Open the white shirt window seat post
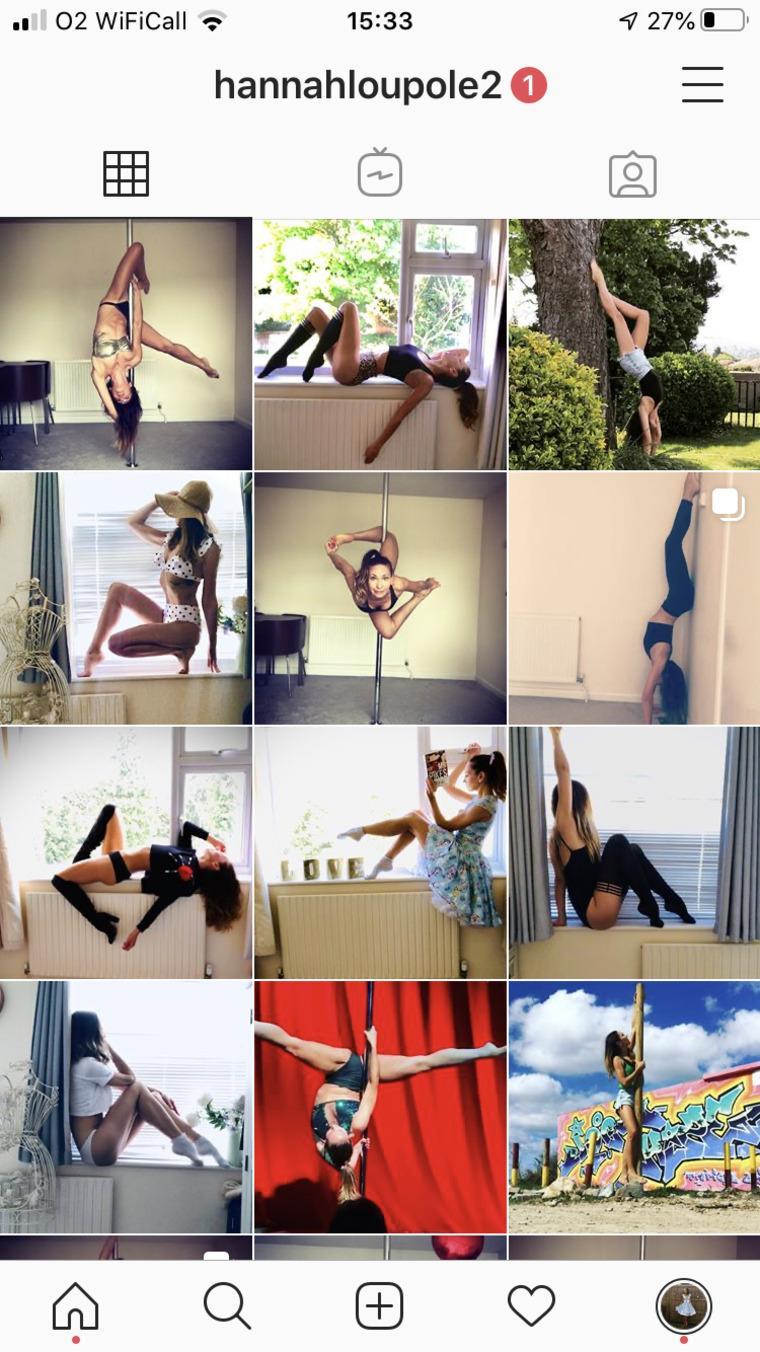This screenshot has height=1352, width=760. click(126, 1106)
